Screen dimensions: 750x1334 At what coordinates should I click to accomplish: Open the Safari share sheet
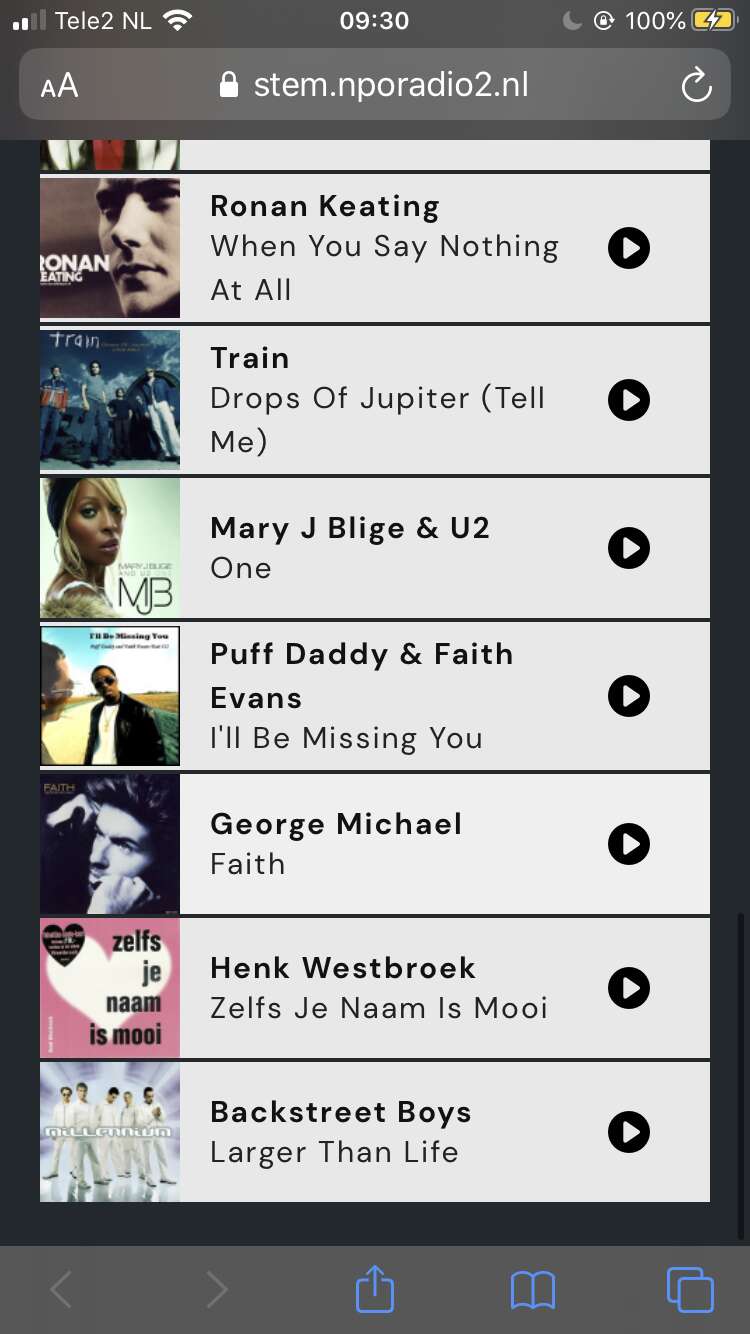click(x=375, y=1288)
